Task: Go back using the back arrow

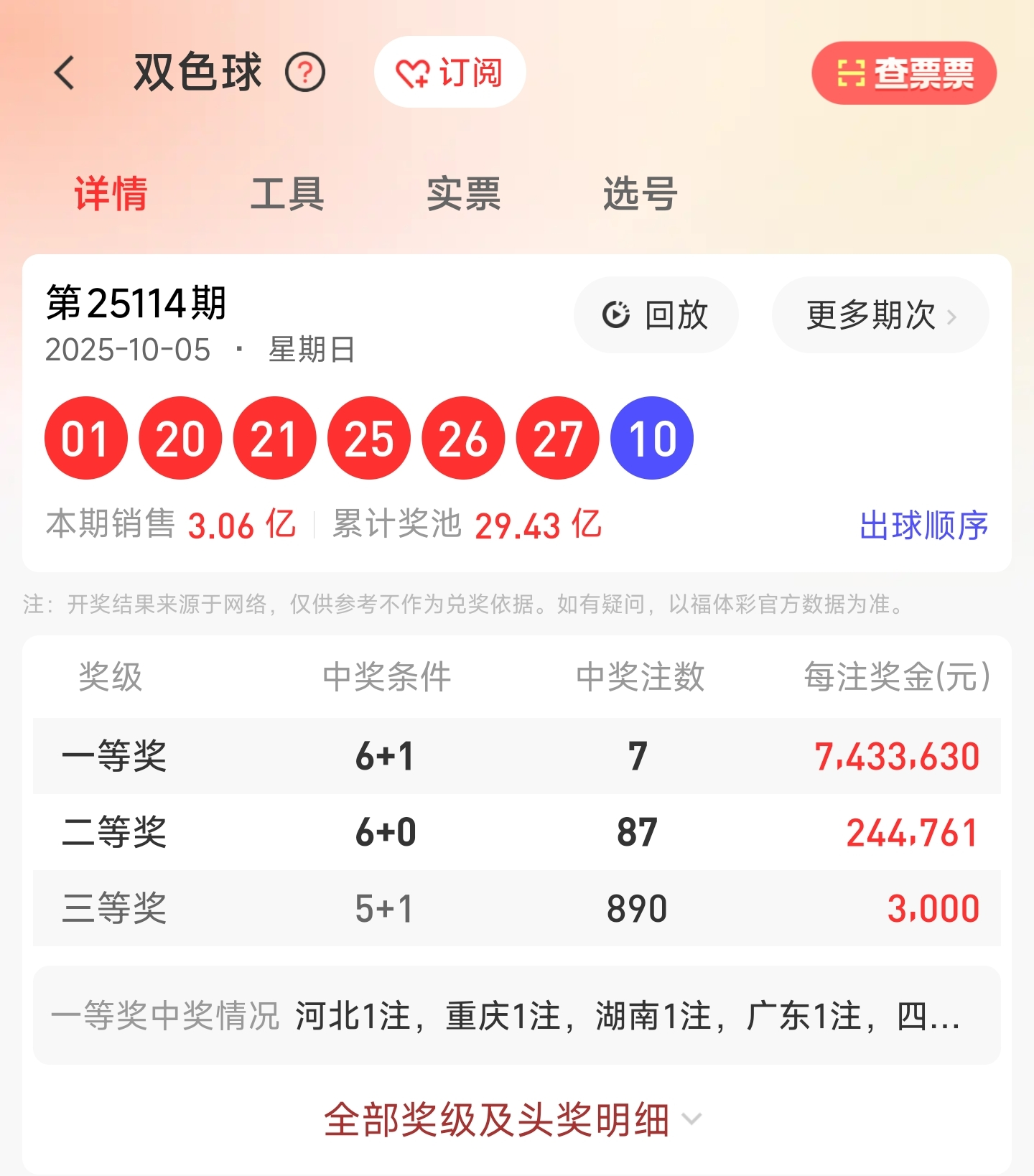Action: click(x=65, y=73)
